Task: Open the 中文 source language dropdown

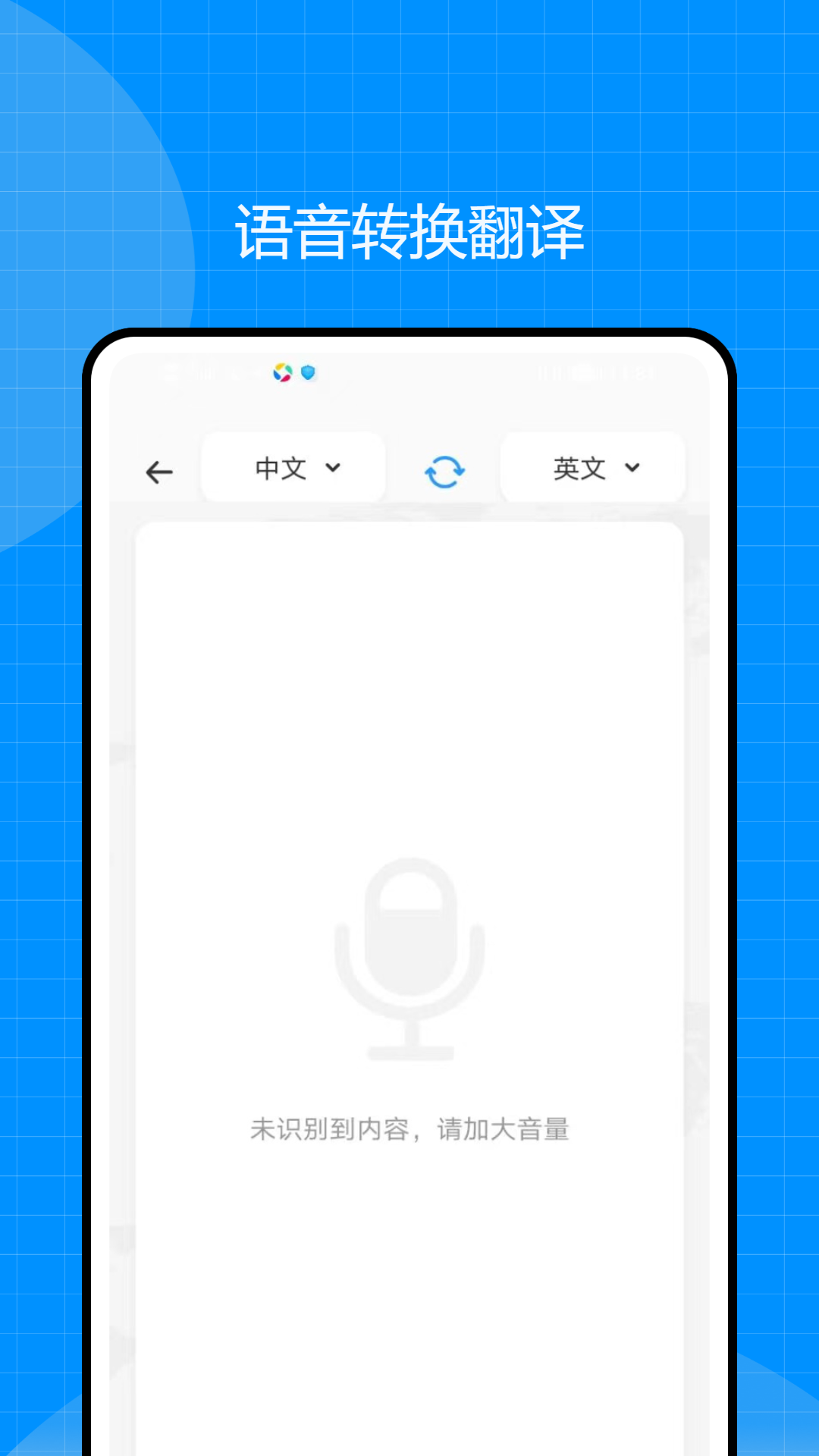Action: (293, 468)
